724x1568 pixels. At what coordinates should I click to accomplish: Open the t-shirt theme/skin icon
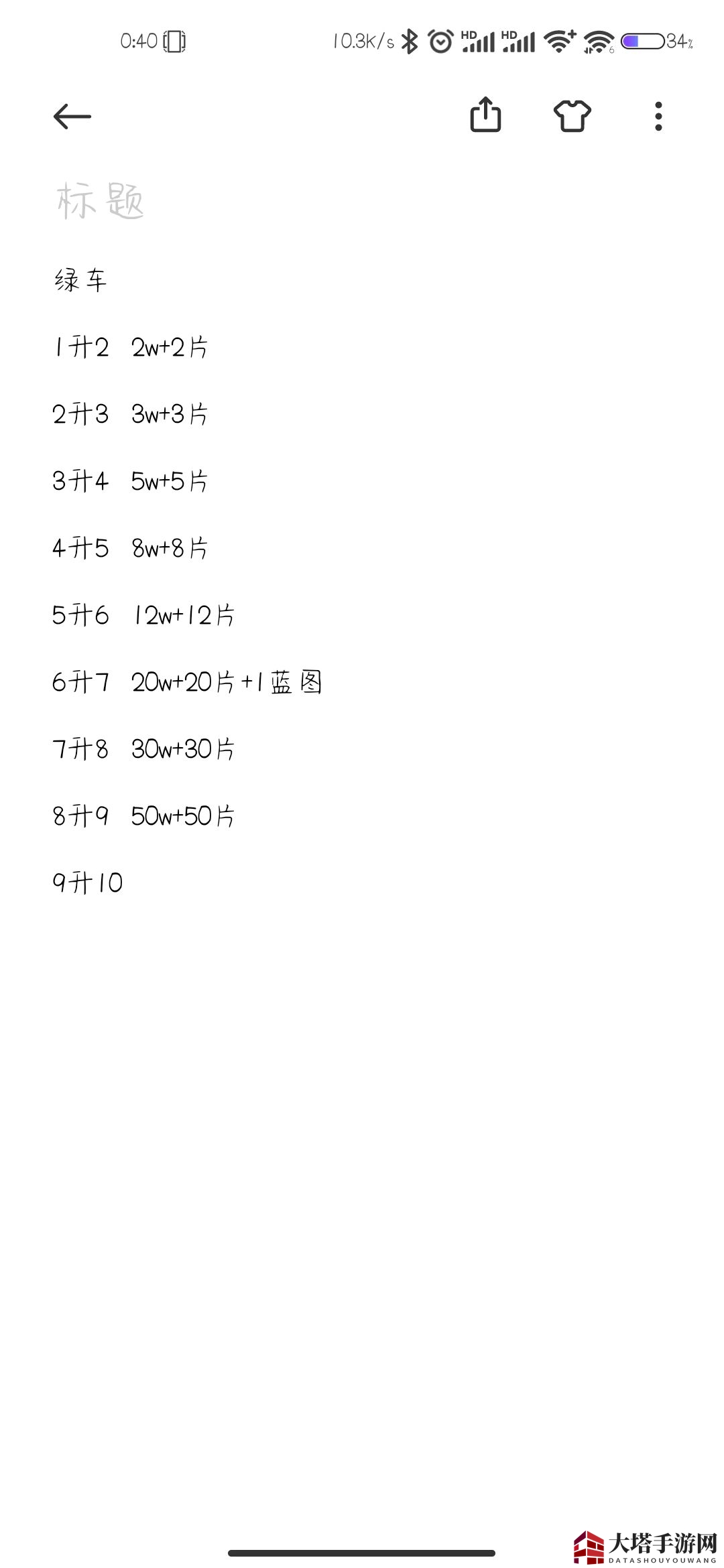point(572,115)
